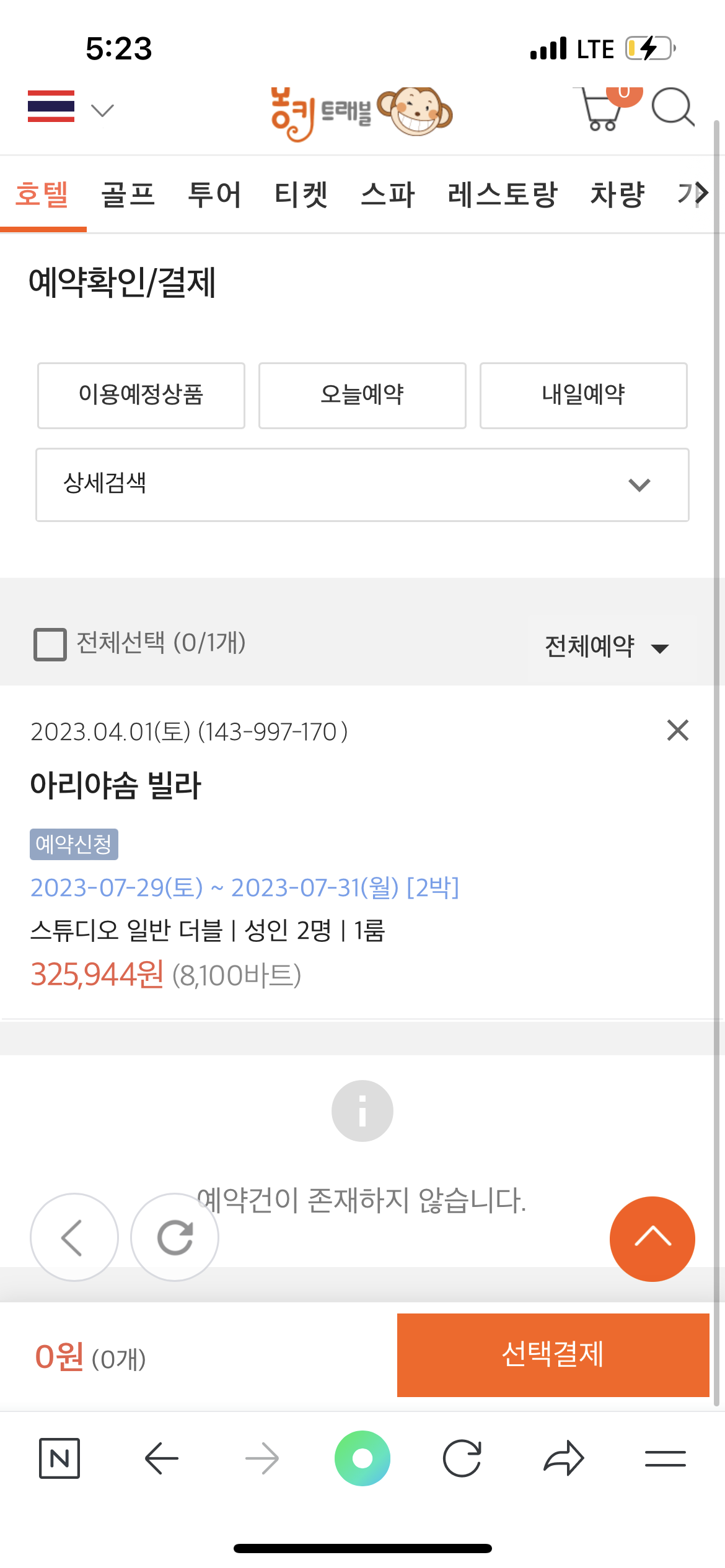Switch to the 레스토랑 tab
This screenshot has height=1568, width=725.
[x=503, y=194]
